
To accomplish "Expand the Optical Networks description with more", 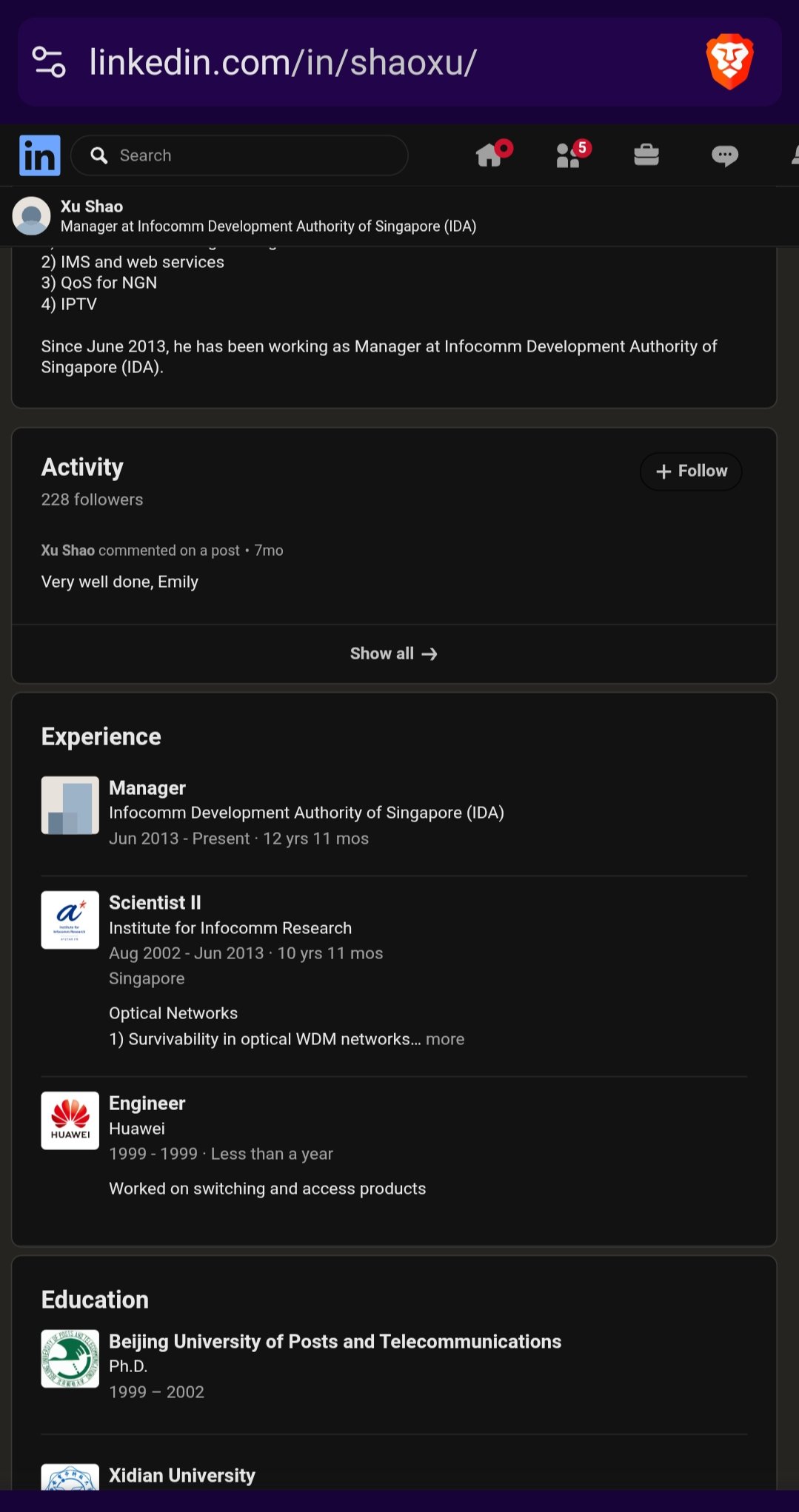I will pos(445,1039).
